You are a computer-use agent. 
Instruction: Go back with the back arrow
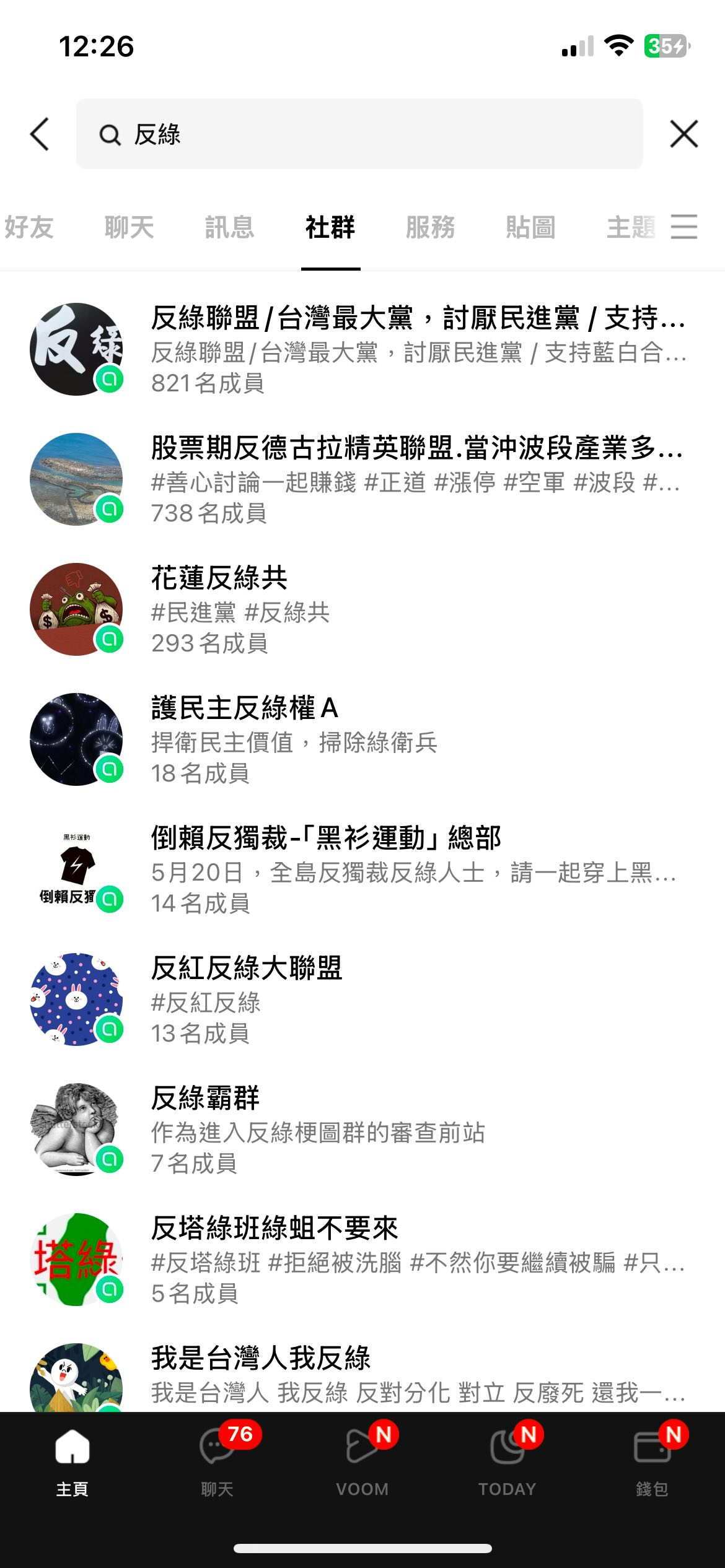[x=40, y=134]
